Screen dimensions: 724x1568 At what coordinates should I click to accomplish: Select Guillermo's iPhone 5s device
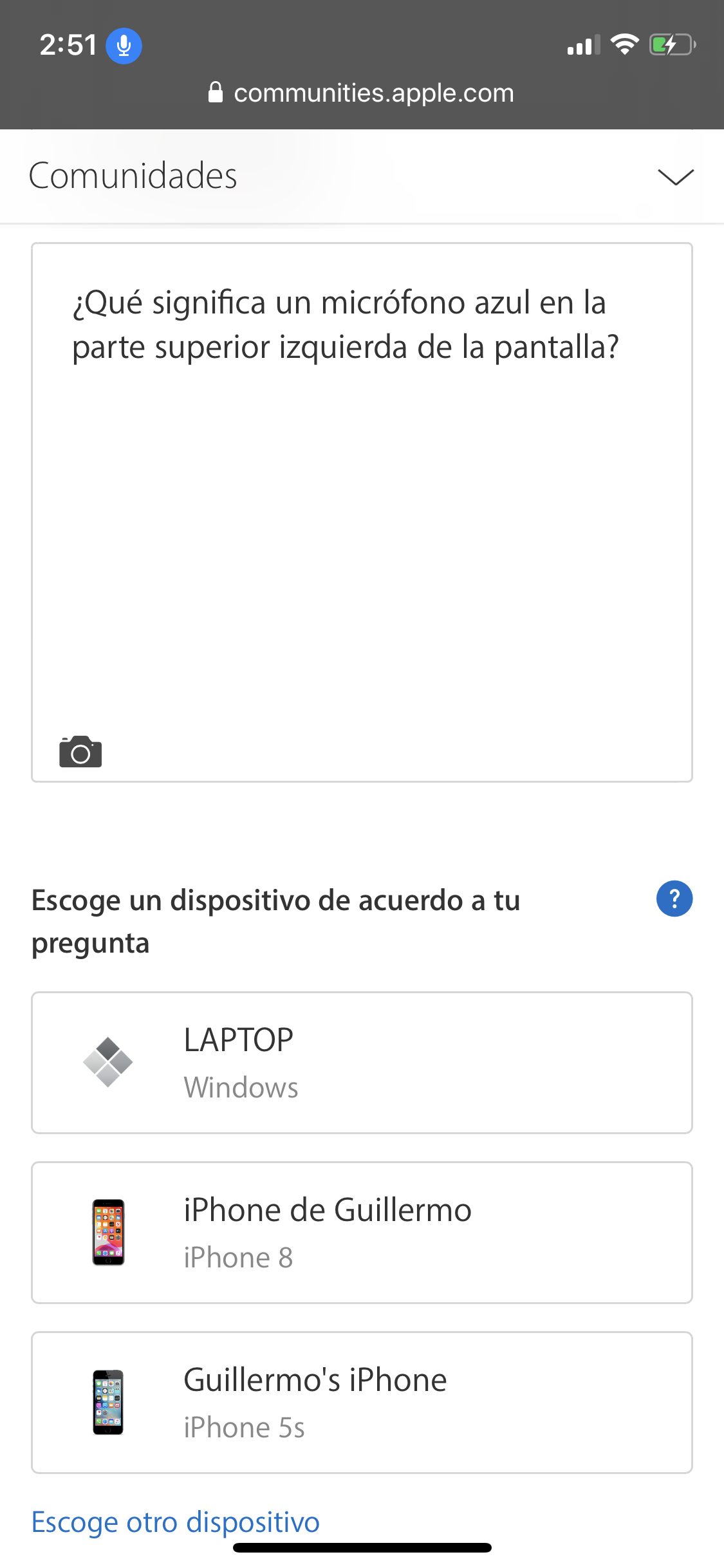coord(362,1403)
